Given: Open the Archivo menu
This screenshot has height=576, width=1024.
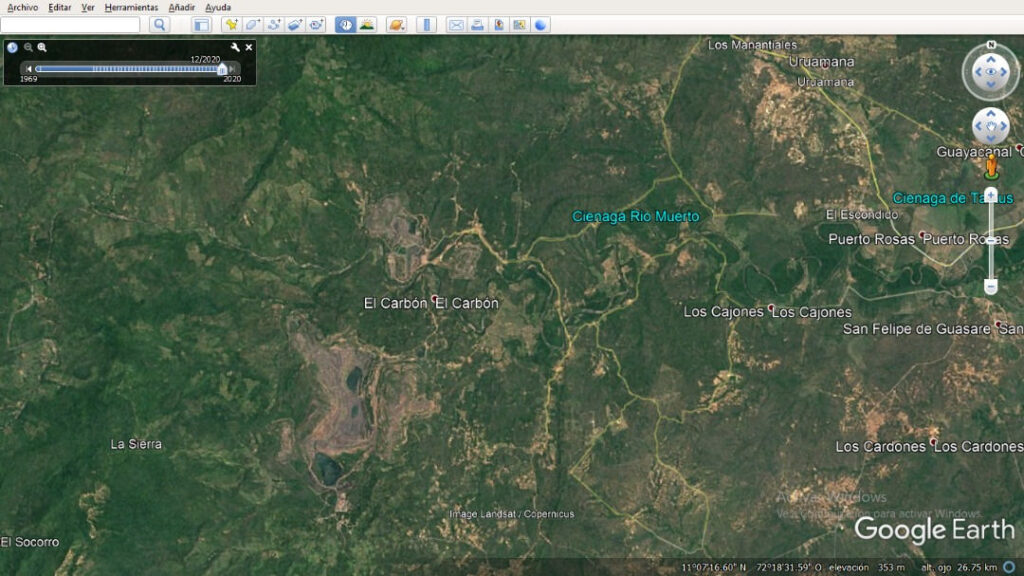Looking at the screenshot, I should click(22, 7).
